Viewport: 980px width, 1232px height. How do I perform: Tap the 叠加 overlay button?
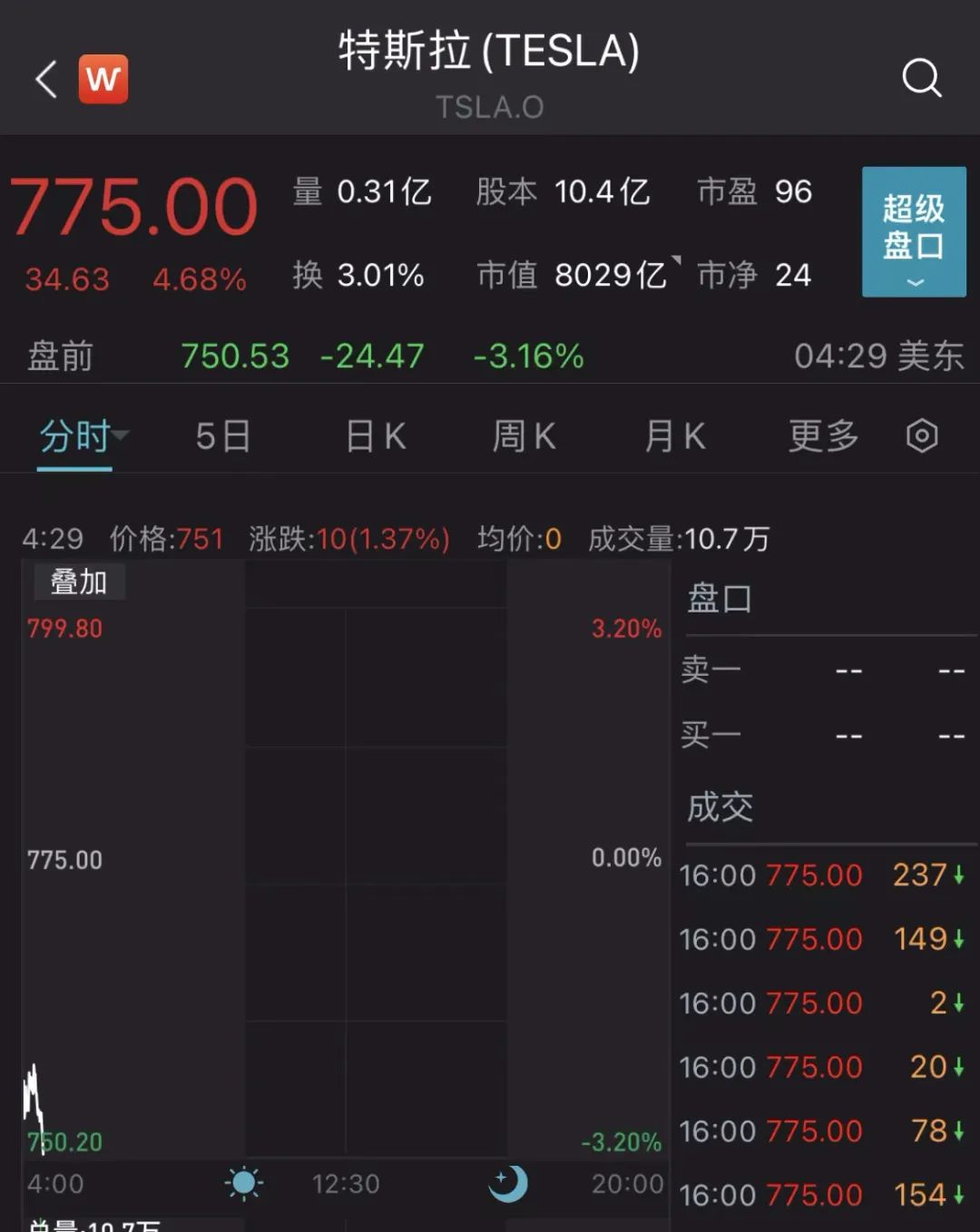tap(79, 582)
